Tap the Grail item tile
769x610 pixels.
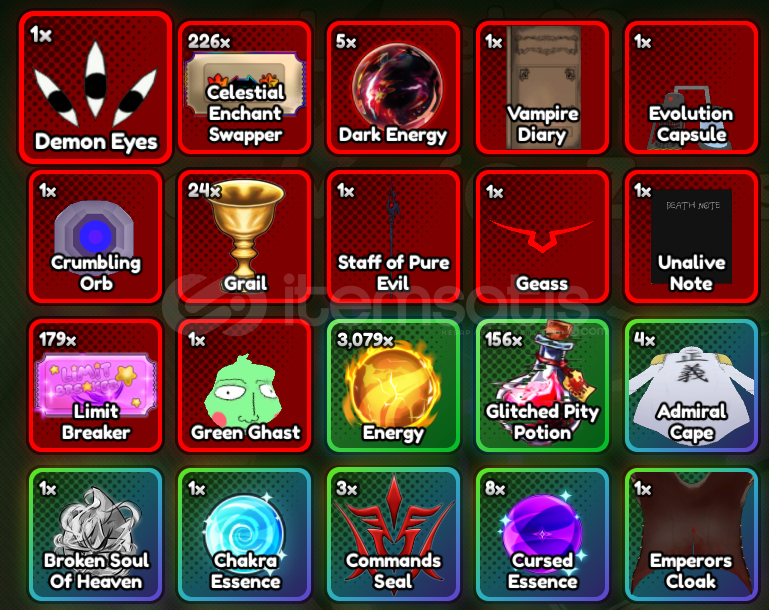click(x=245, y=236)
